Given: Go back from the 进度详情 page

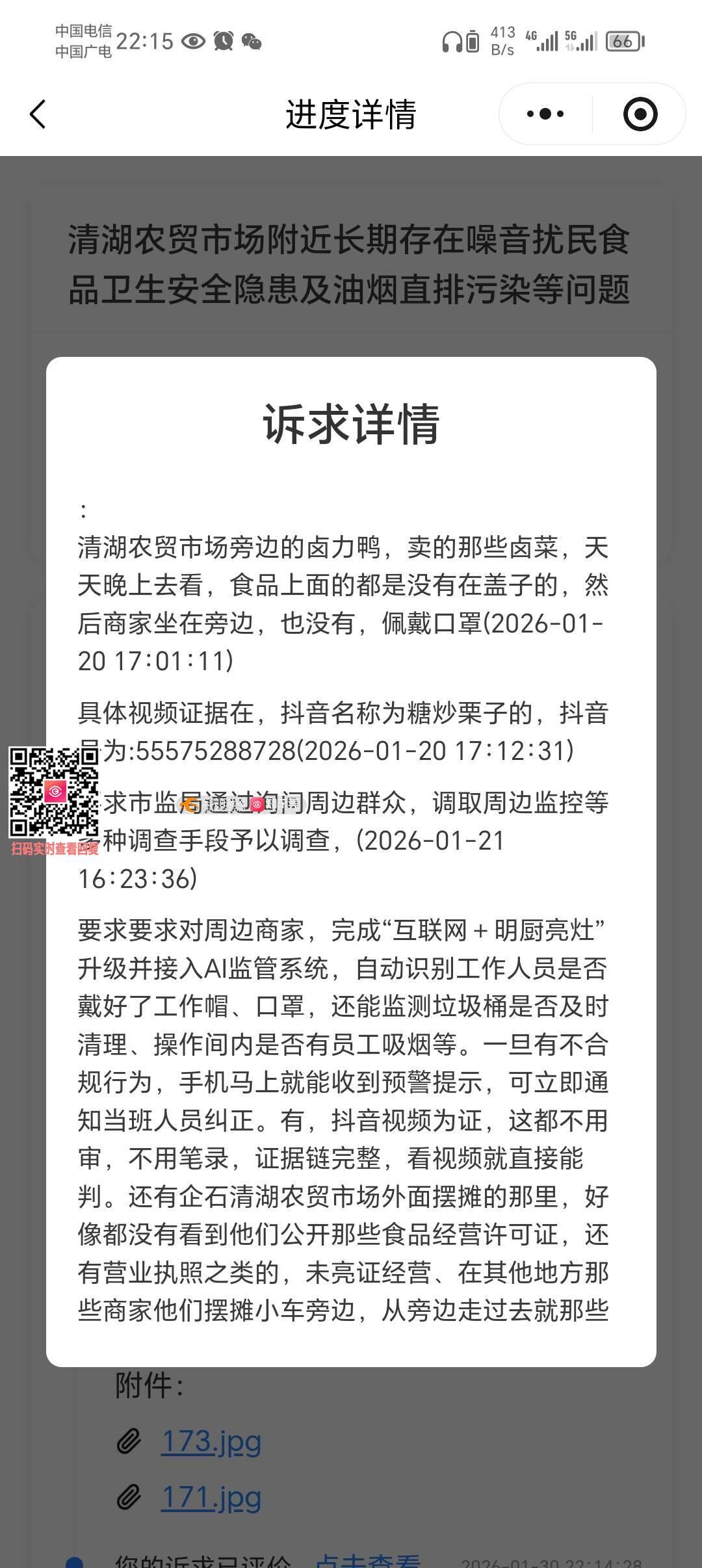Looking at the screenshot, I should [38, 114].
